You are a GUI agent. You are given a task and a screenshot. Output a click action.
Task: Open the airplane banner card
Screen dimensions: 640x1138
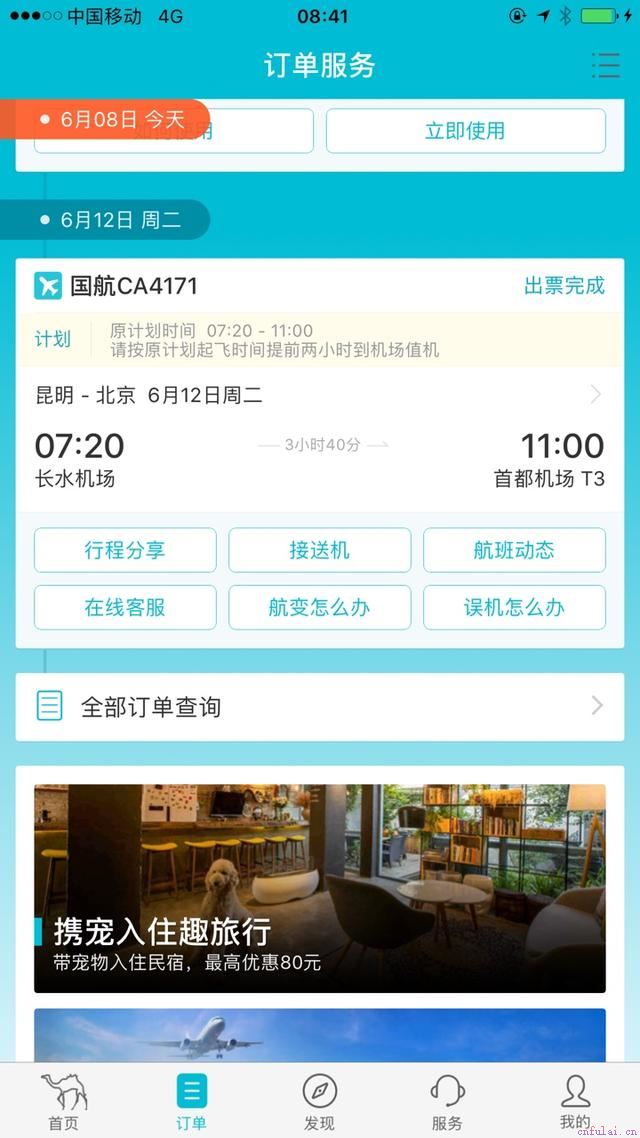[319, 1035]
